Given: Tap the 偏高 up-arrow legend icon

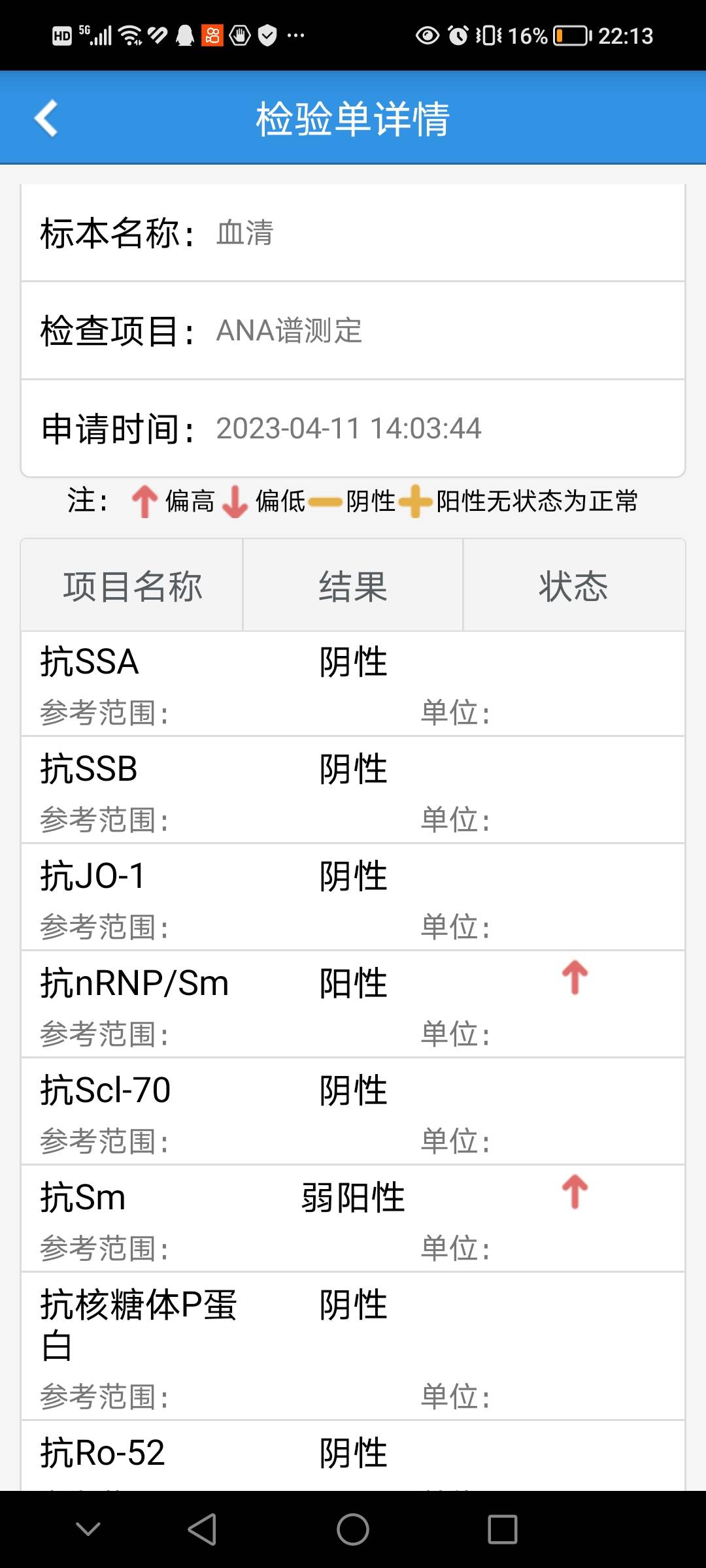Looking at the screenshot, I should pyautogui.click(x=144, y=502).
